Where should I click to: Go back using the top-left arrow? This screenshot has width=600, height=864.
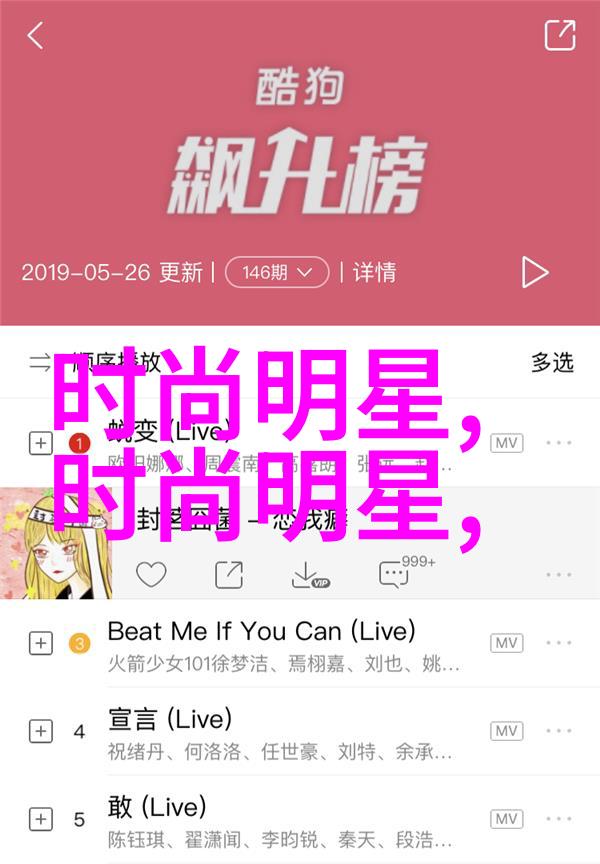pyautogui.click(x=35, y=36)
